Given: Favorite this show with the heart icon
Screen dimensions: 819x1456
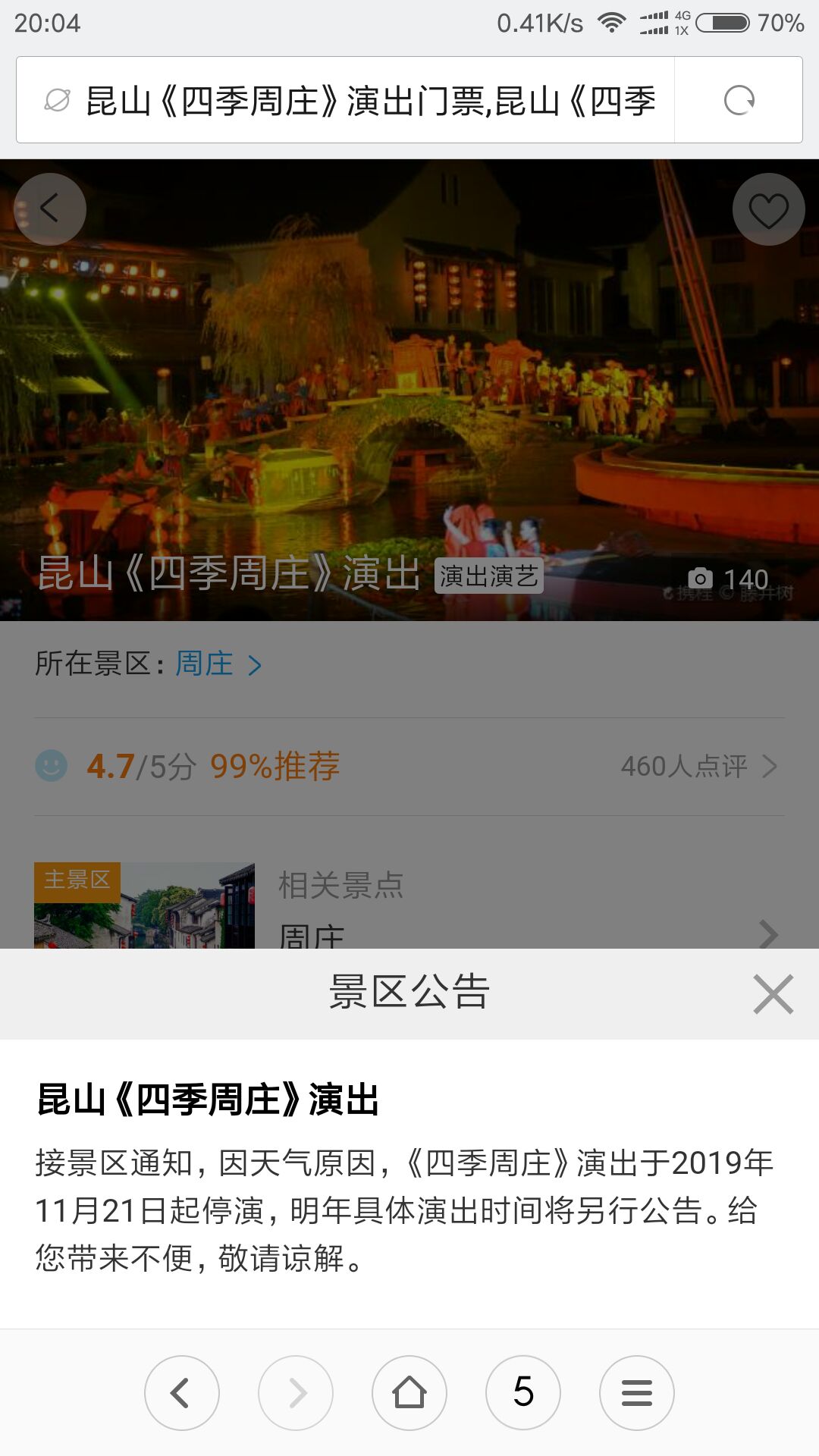Looking at the screenshot, I should 768,209.
